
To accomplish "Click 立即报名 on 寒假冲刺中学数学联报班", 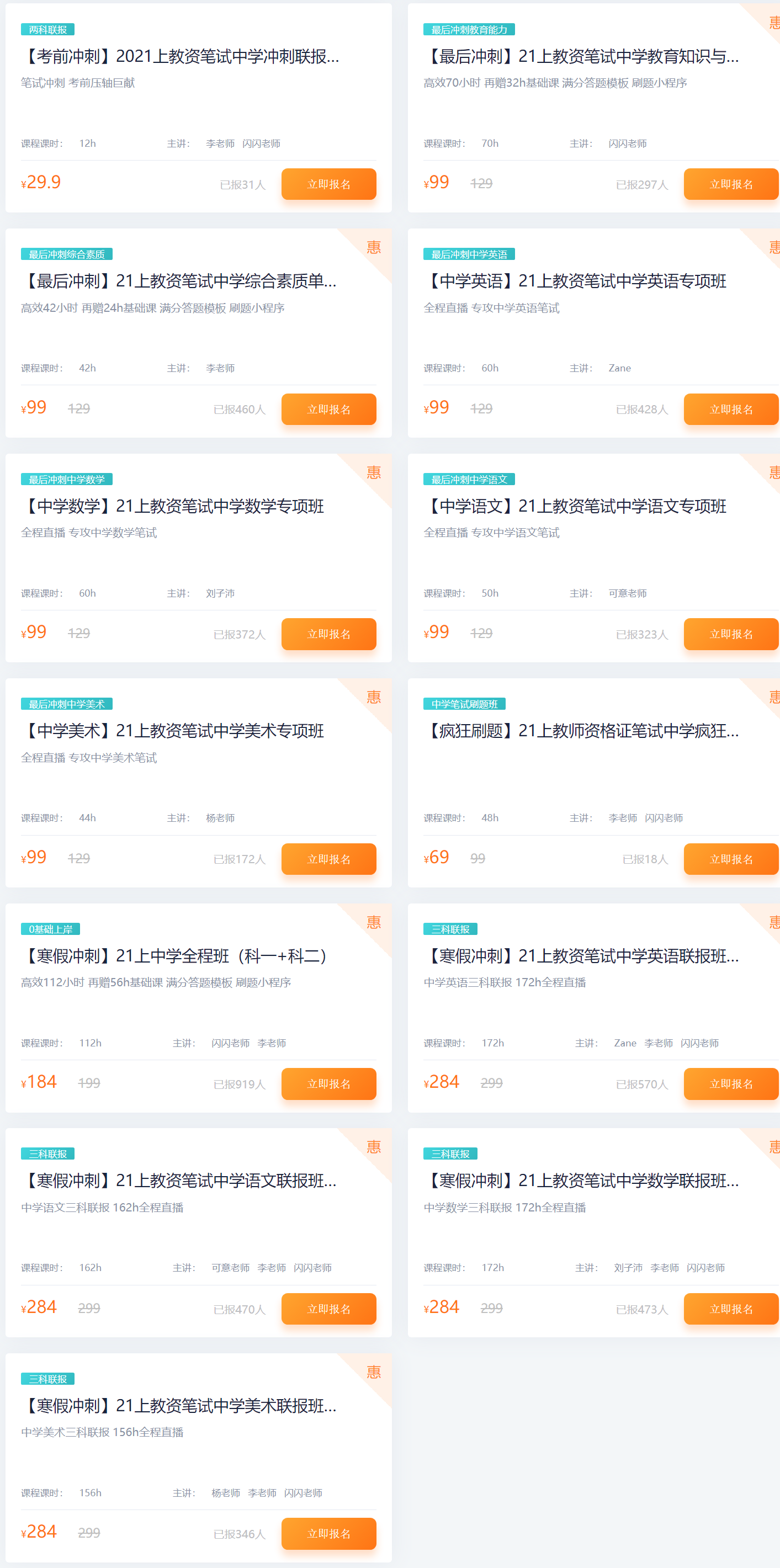I will pos(730,1308).
